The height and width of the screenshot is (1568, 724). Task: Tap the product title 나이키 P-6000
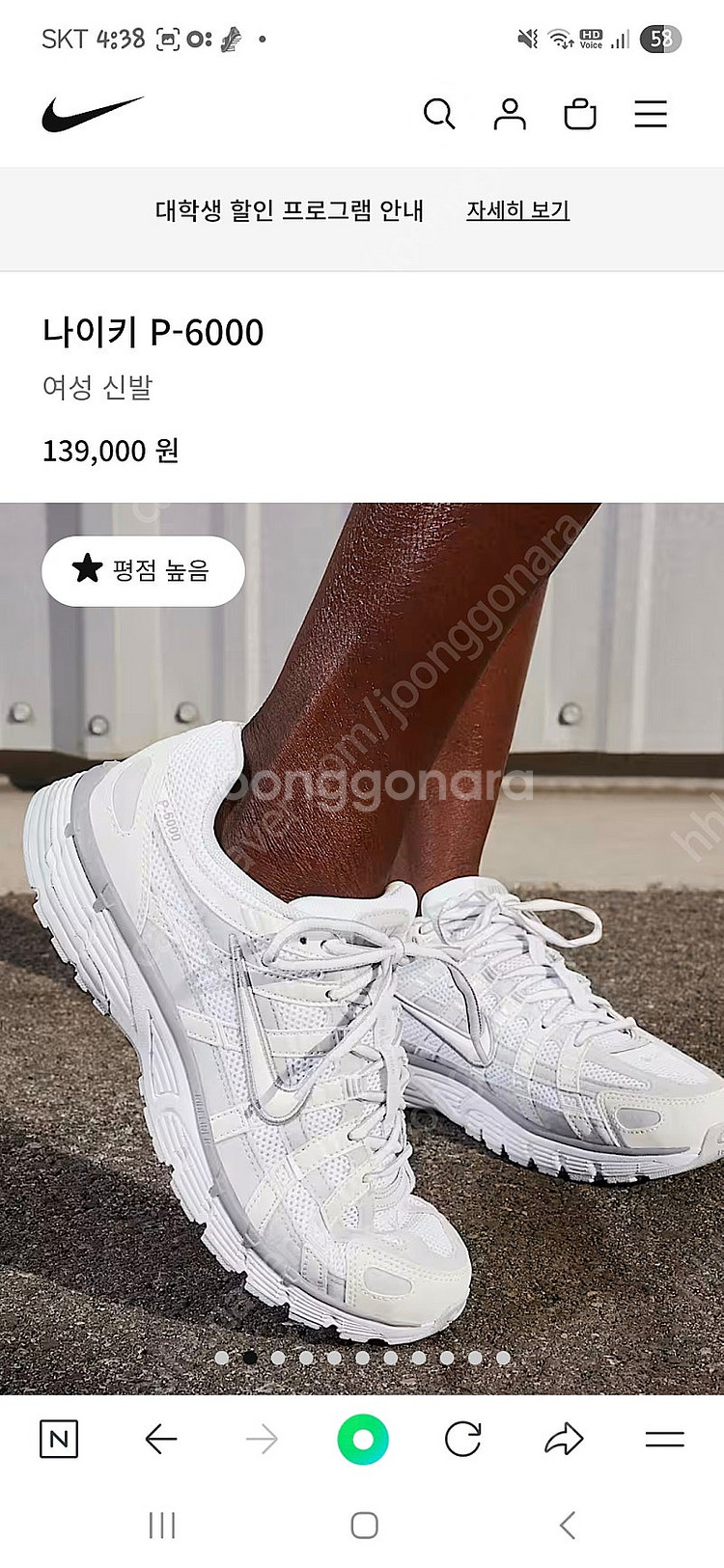[x=154, y=332]
